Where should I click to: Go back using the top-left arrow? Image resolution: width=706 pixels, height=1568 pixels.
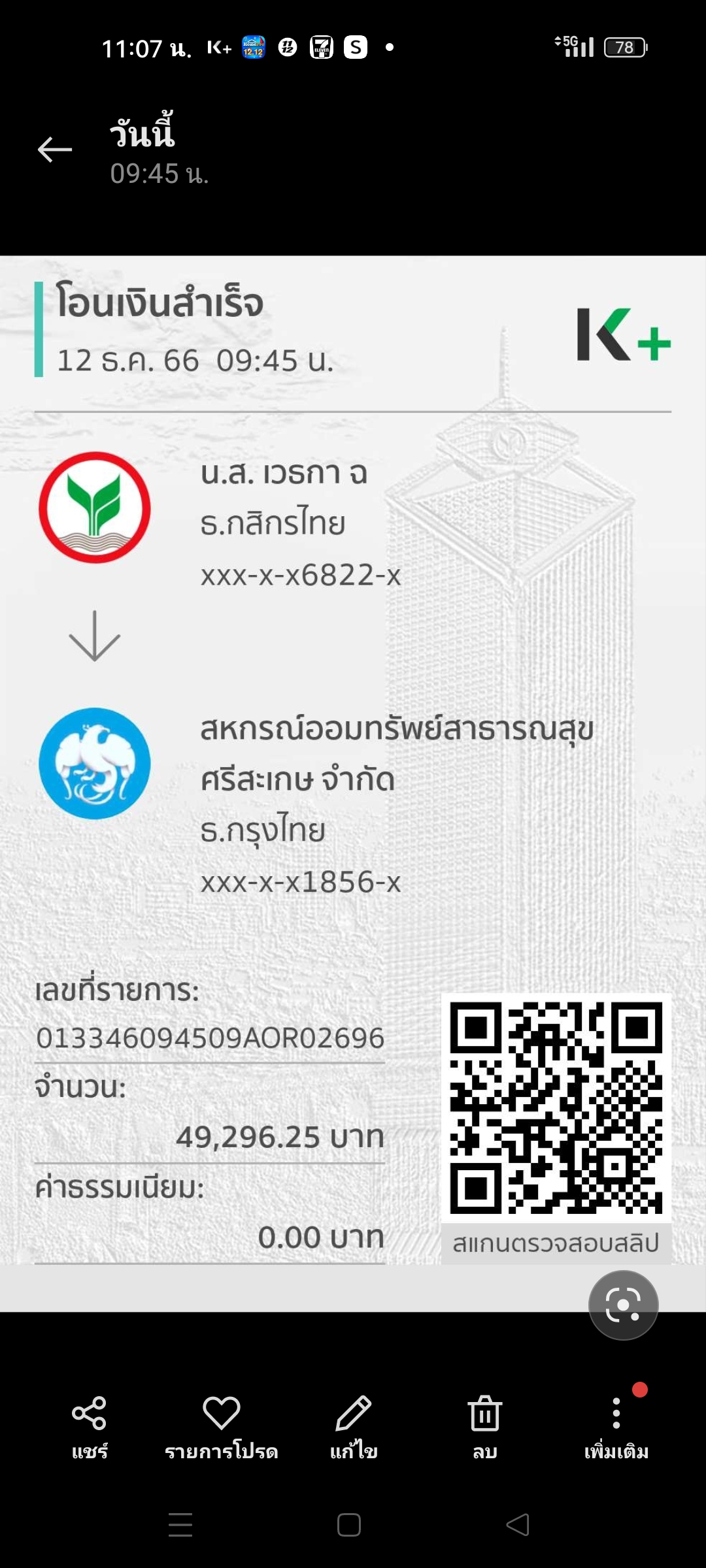[x=55, y=150]
